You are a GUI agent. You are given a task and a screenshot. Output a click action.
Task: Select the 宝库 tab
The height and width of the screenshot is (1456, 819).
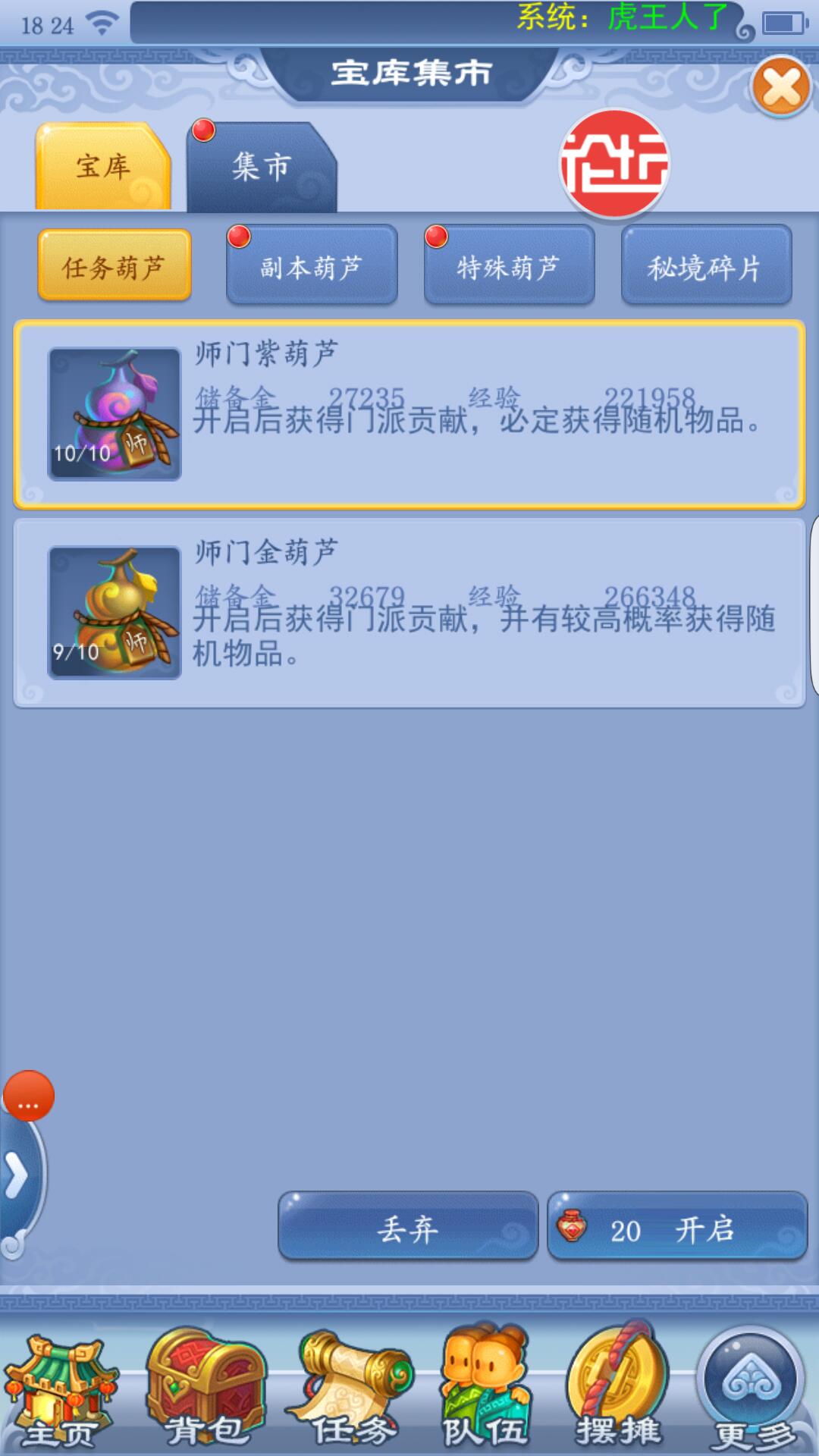(x=103, y=168)
